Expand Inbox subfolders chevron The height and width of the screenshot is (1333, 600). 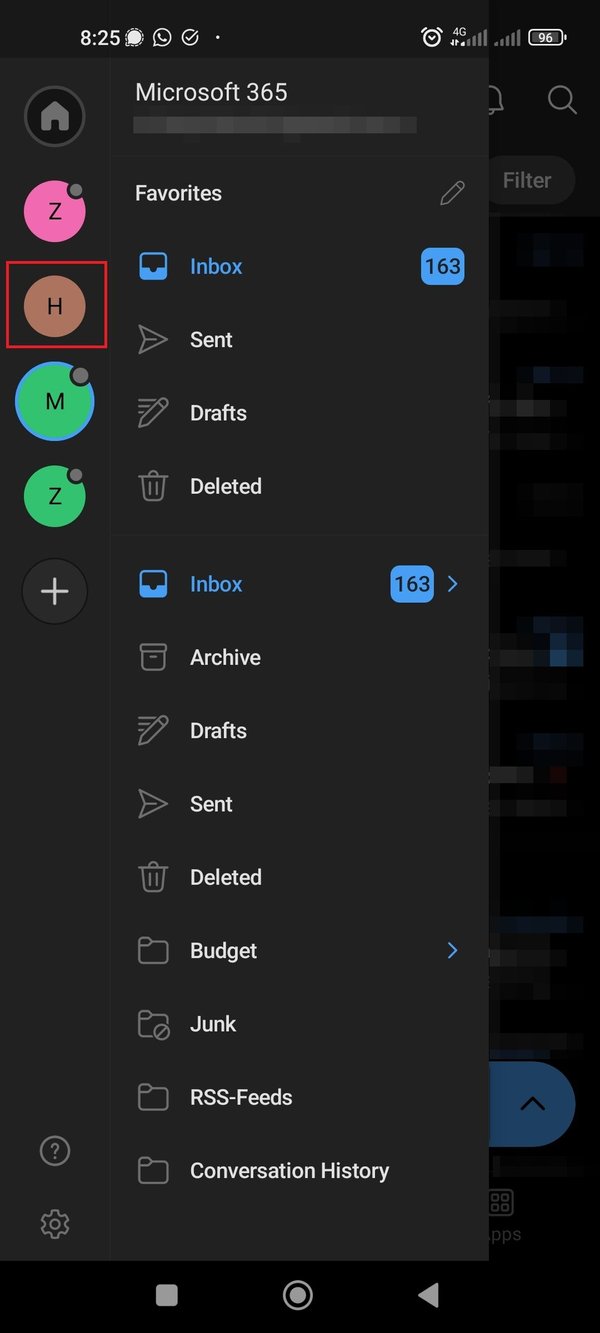(x=453, y=584)
